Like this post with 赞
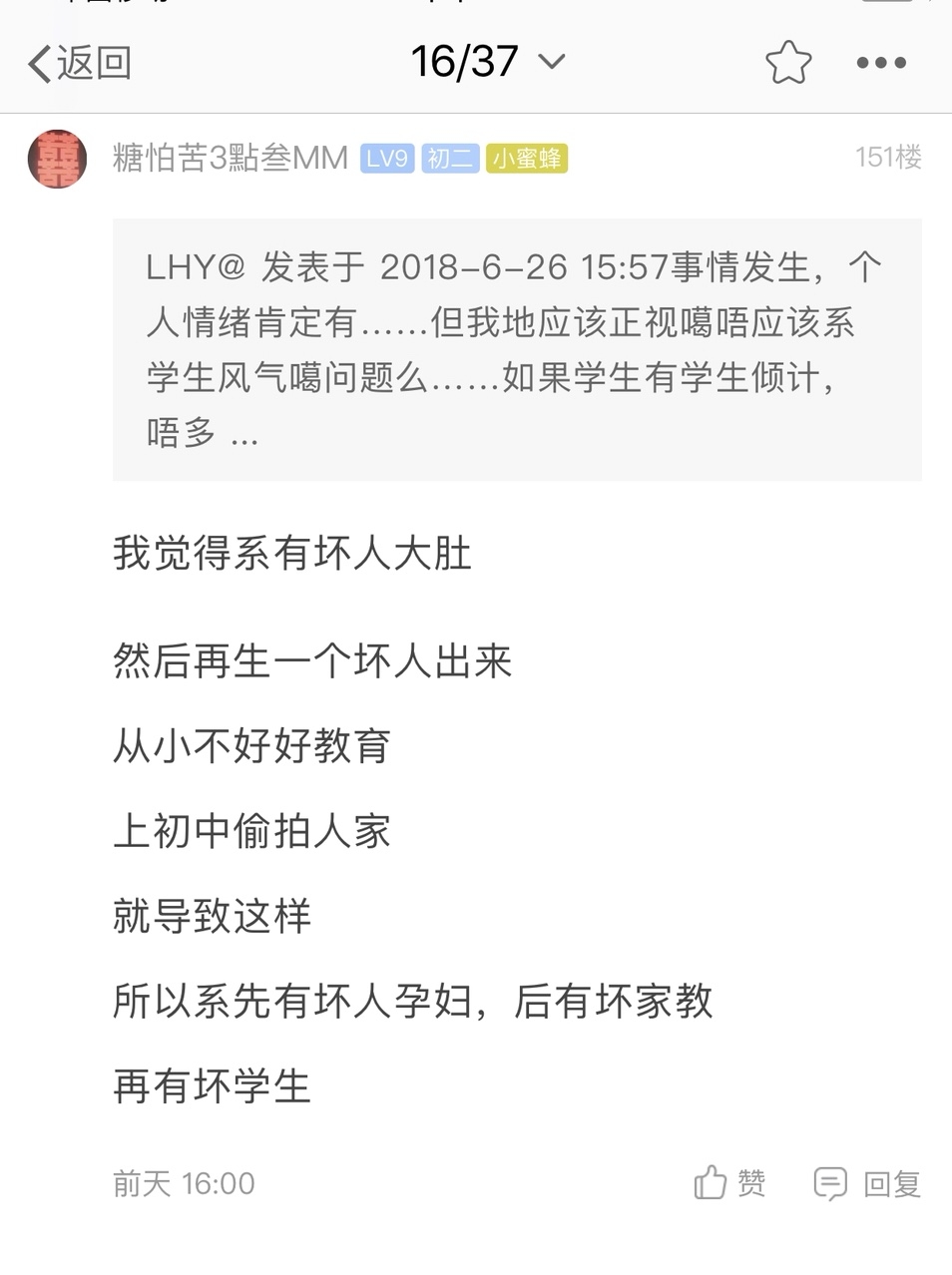This screenshot has width=952, height=1275. point(729,1183)
